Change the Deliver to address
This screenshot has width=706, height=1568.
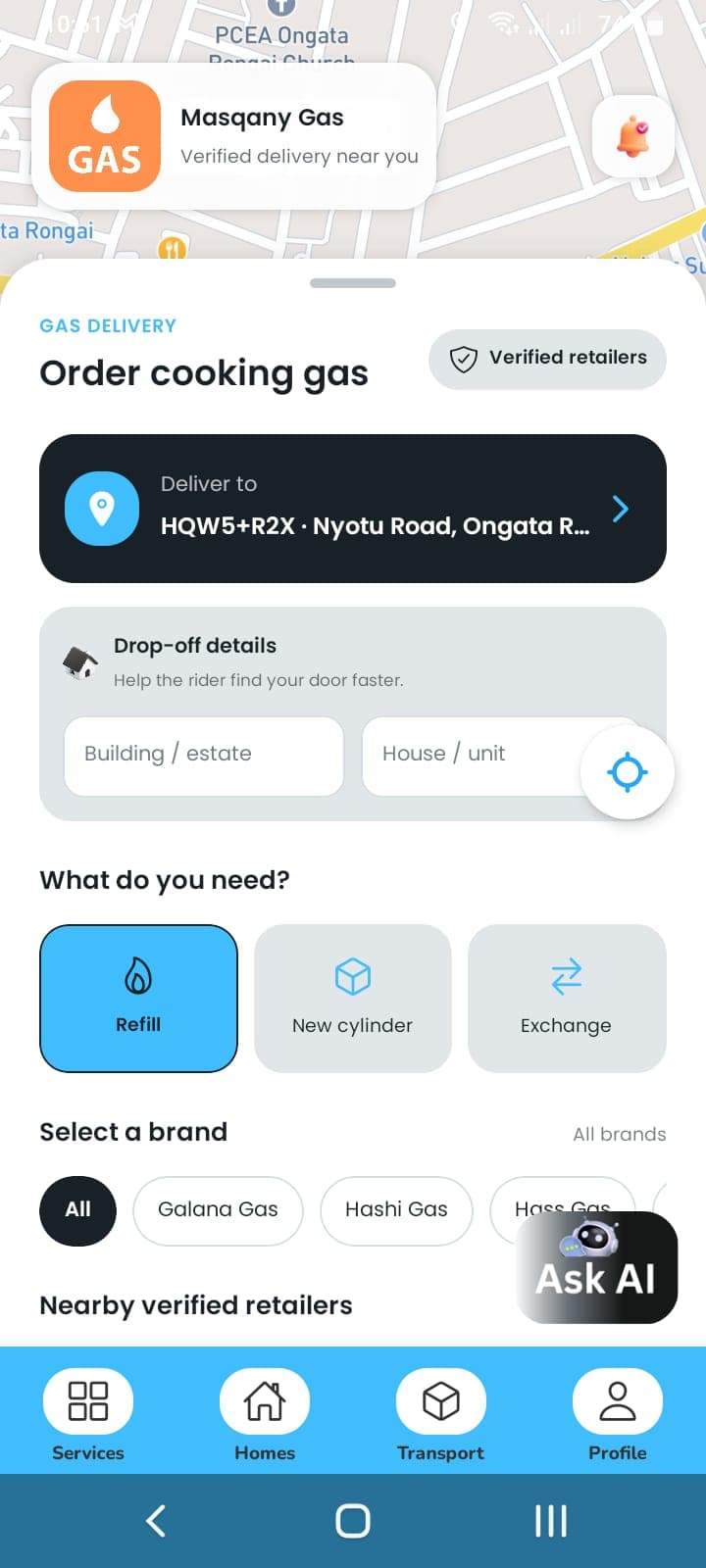353,509
